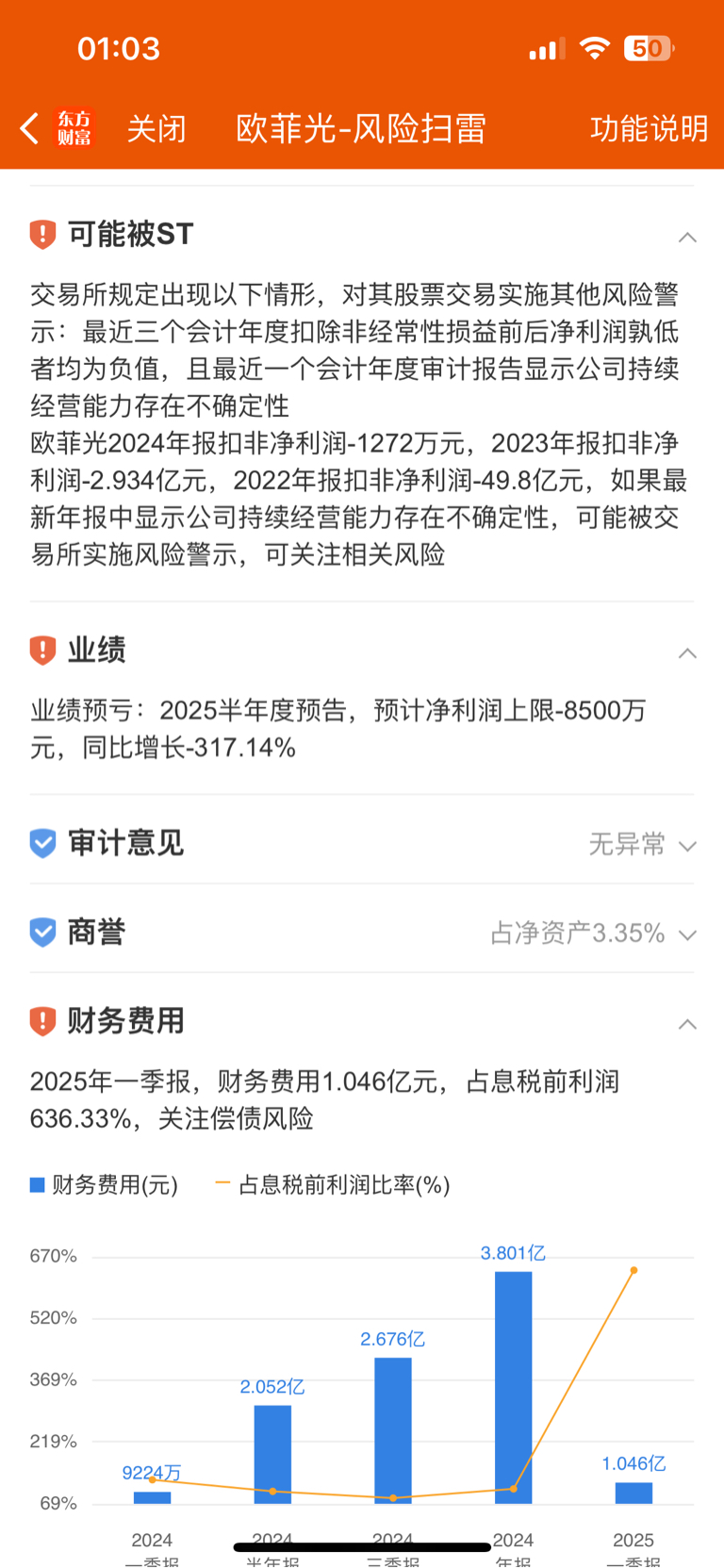The image size is (724, 1568).
Task: Collapse the 财务费用 section
Action: click(x=687, y=1023)
